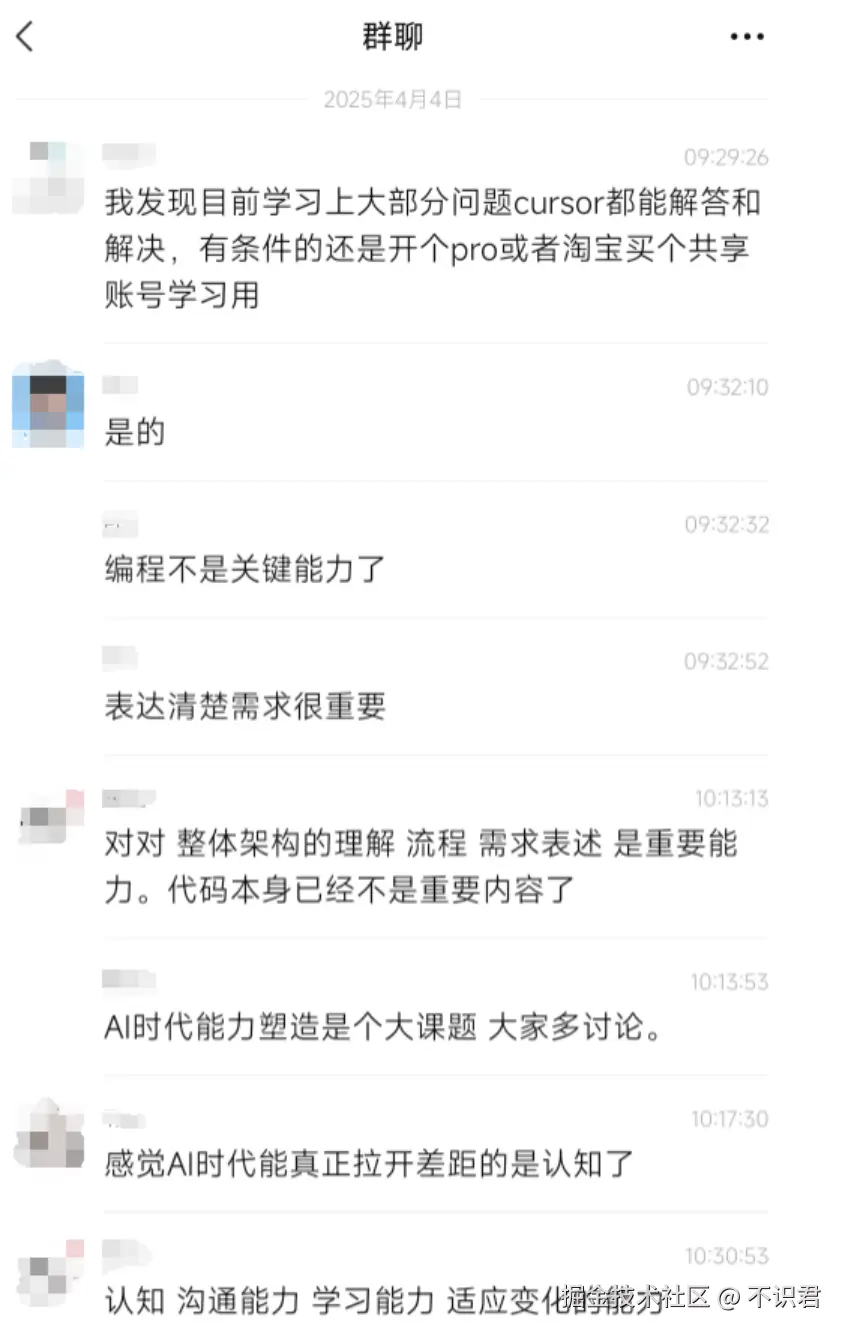
Task: Tap avatar beside the cursor pro message
Action: (x=45, y=179)
